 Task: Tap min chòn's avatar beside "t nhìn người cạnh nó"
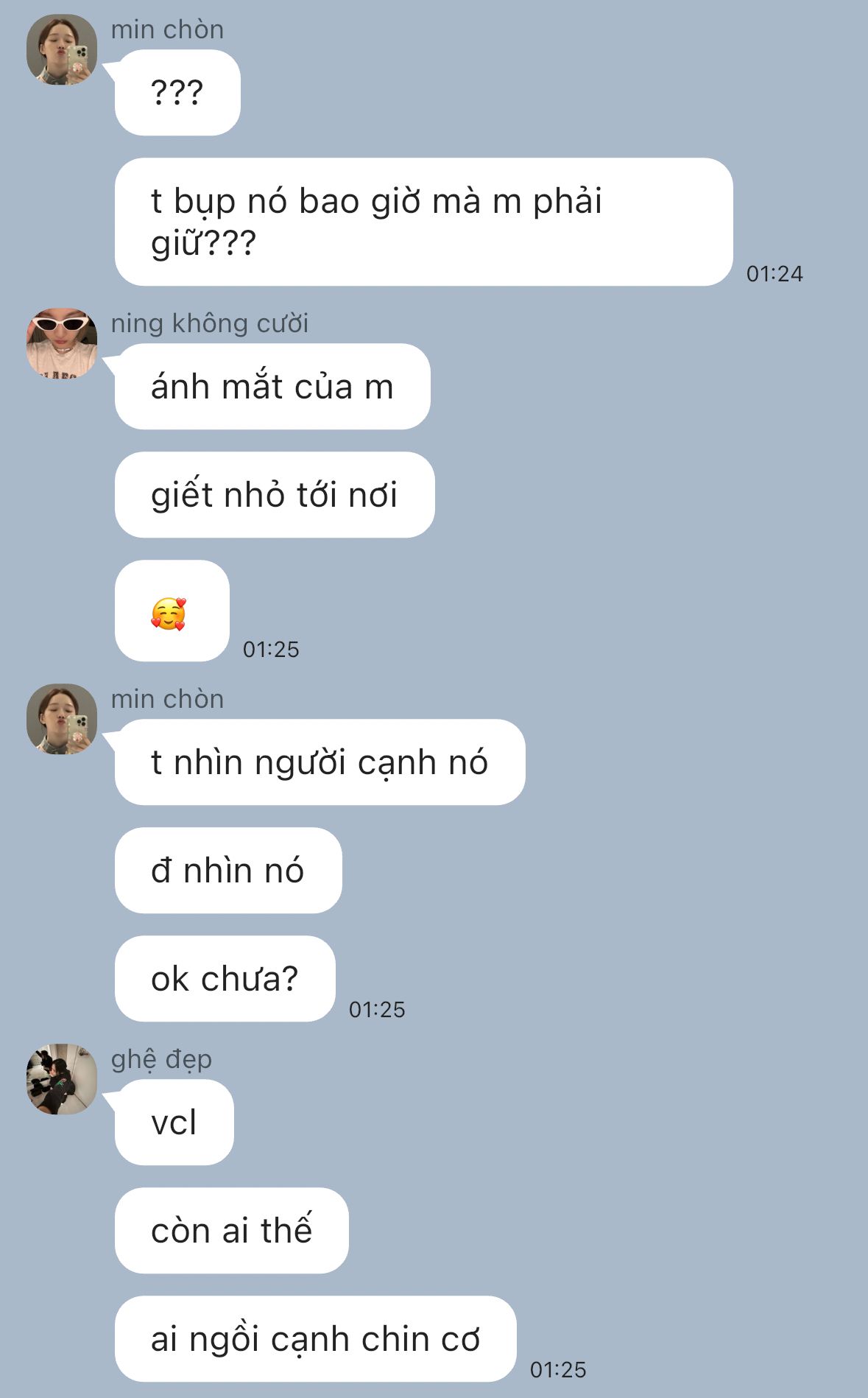click(x=62, y=719)
